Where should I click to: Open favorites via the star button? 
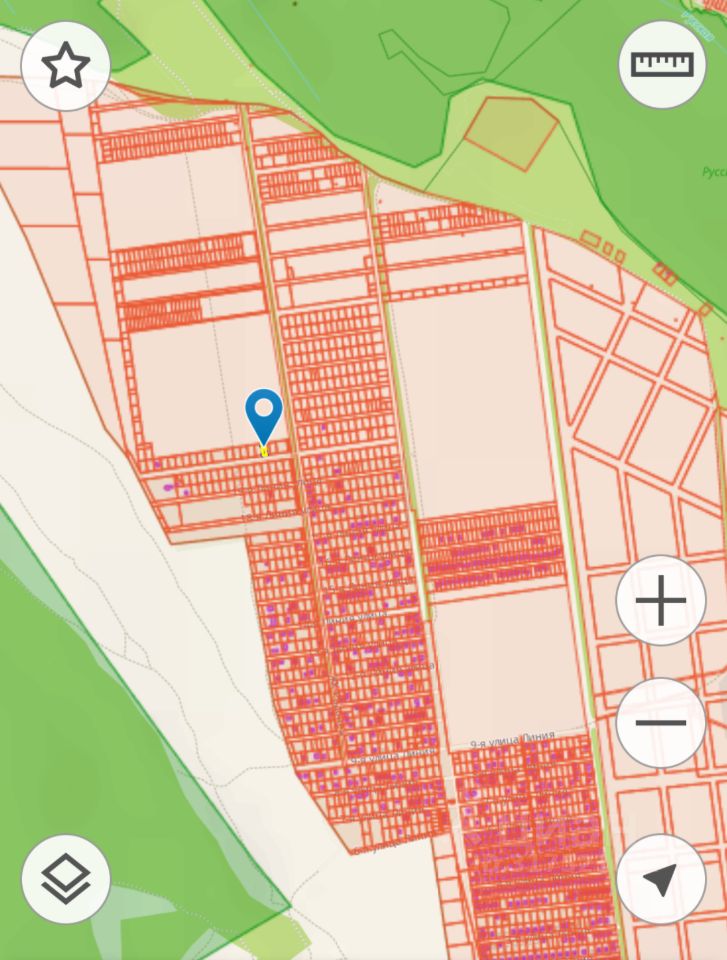65,66
